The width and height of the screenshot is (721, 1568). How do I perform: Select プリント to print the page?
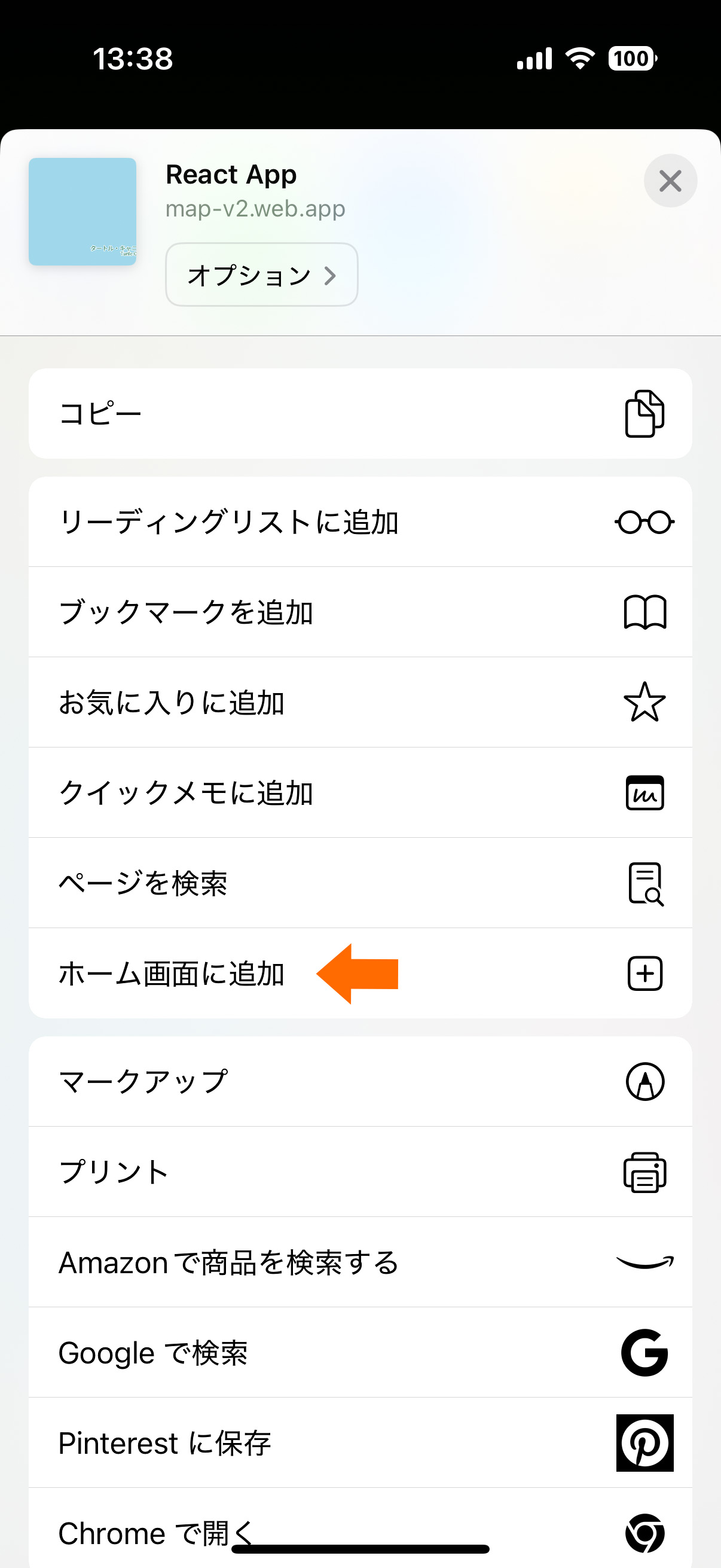click(x=360, y=1172)
